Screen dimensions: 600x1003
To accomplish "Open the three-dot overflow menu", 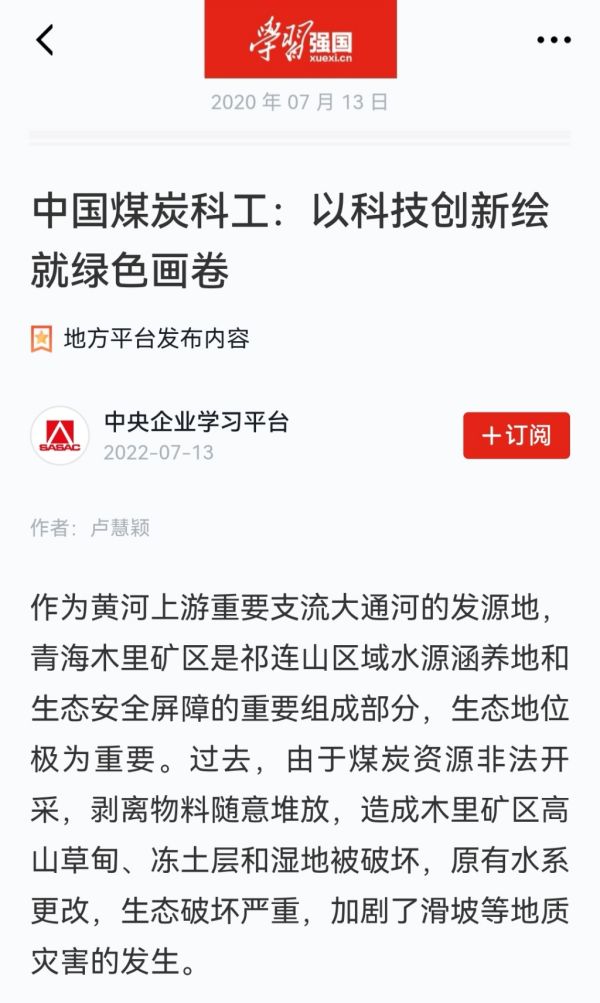I will (553, 40).
